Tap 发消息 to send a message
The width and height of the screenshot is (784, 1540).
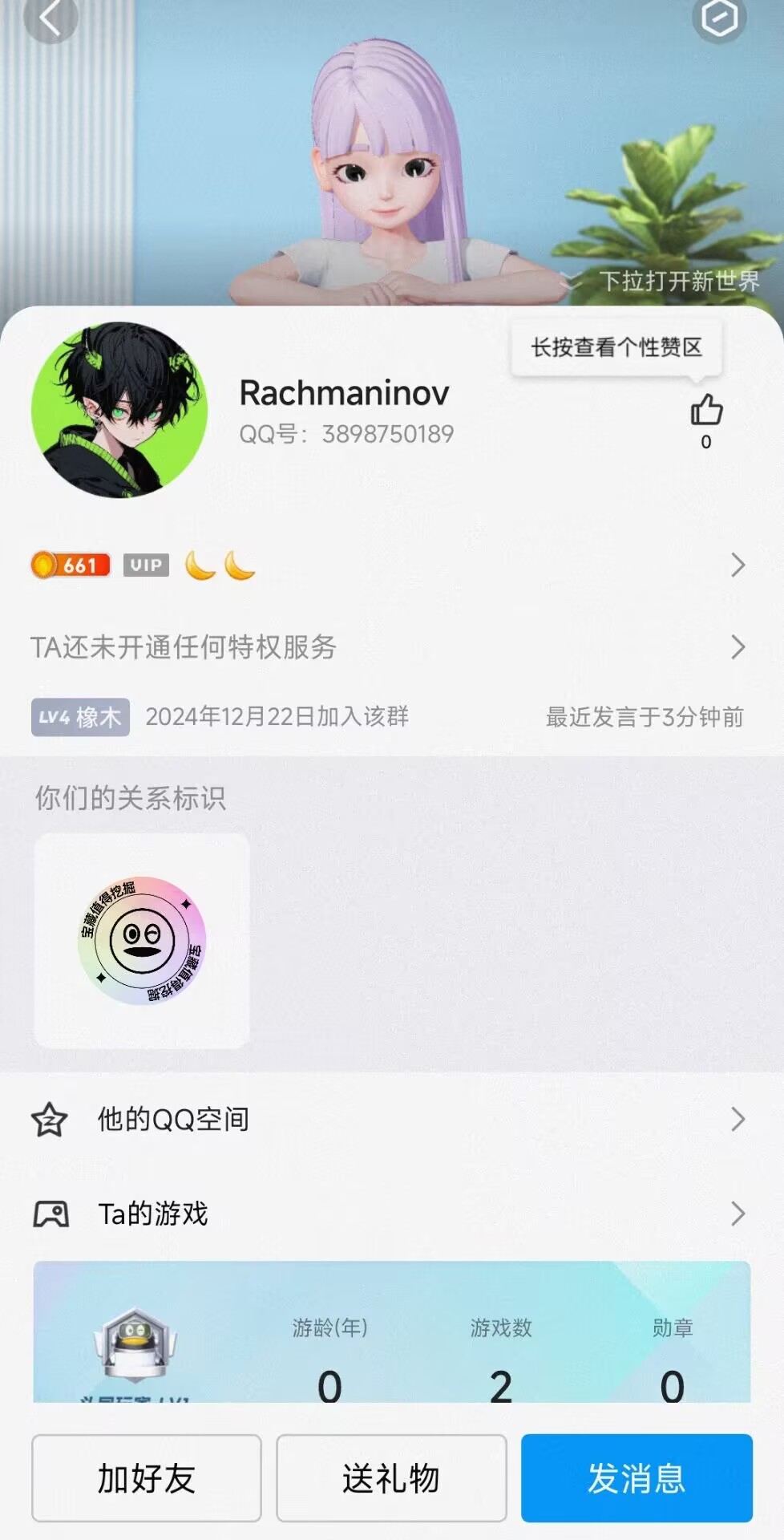click(636, 1478)
